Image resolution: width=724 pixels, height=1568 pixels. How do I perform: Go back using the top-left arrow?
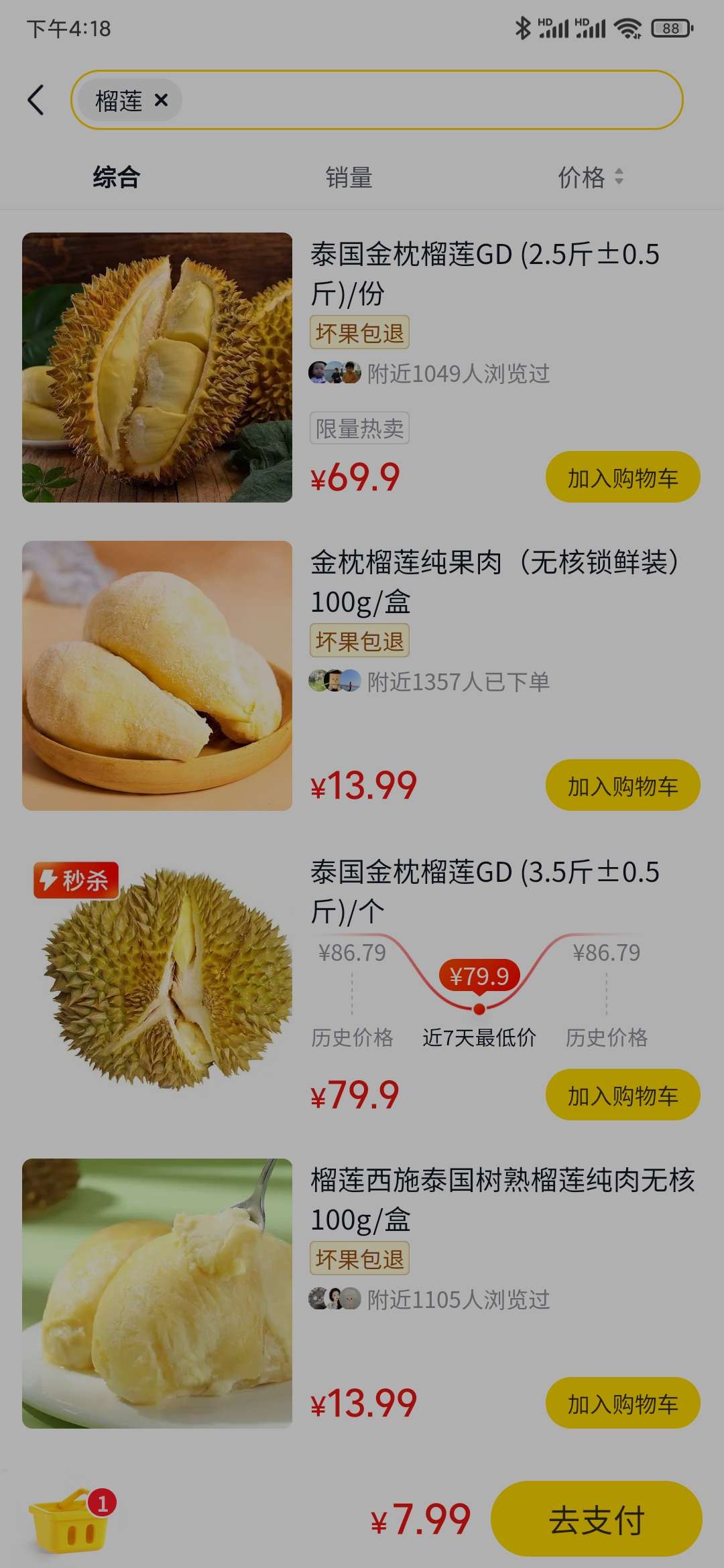36,101
